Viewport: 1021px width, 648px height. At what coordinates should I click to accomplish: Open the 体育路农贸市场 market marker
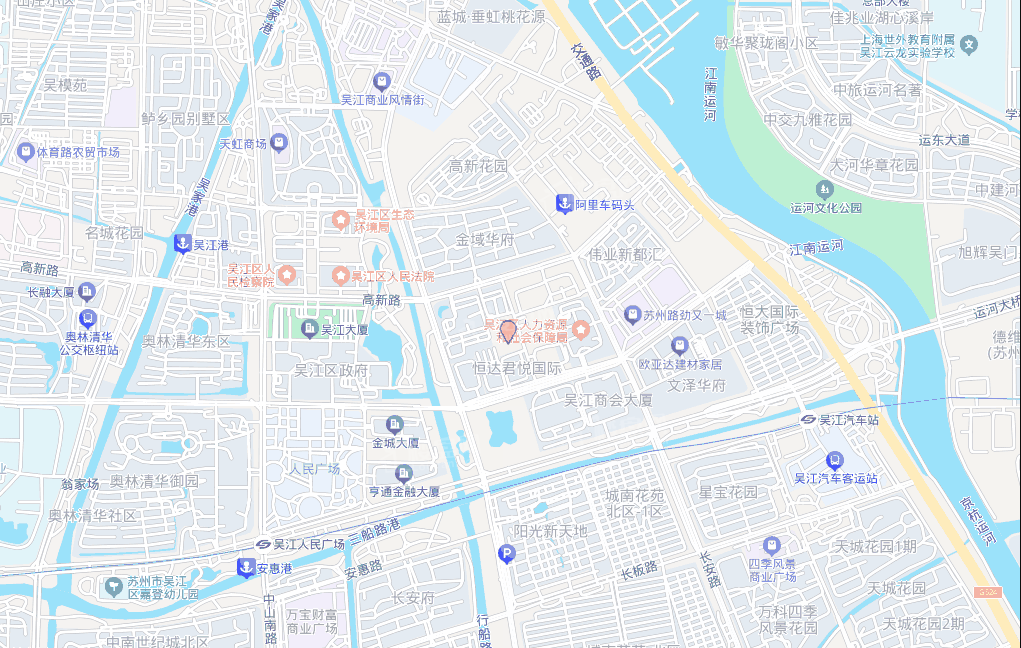[x=25, y=152]
